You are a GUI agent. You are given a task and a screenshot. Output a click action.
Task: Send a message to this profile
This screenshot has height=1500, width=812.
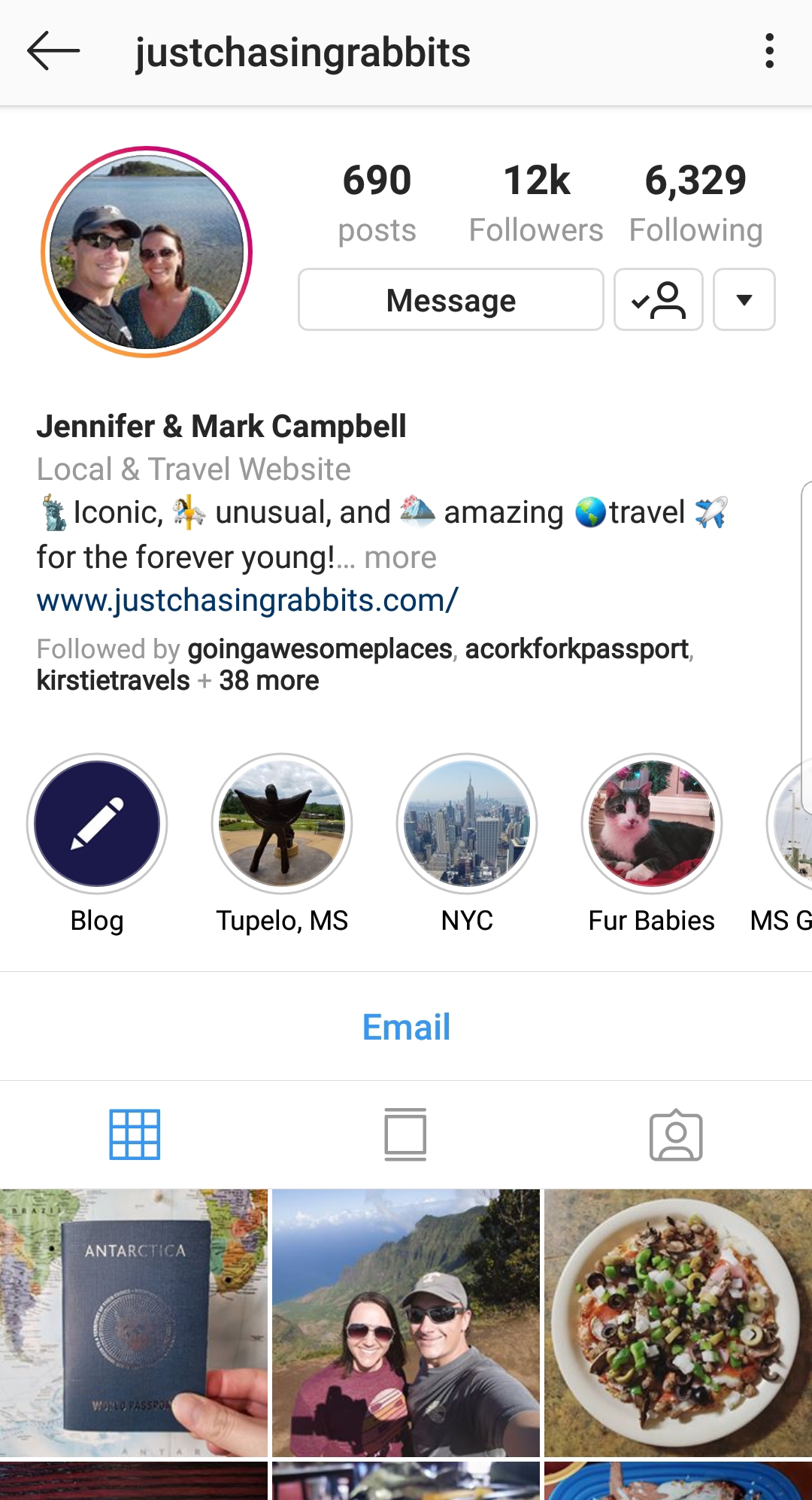click(450, 300)
